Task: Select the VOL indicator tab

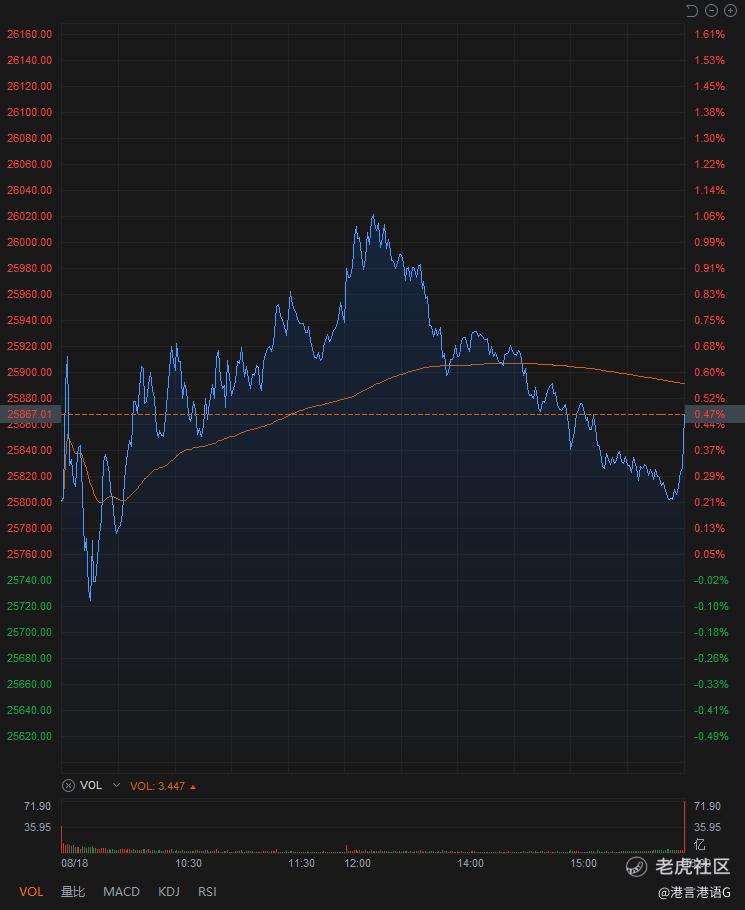Action: coord(31,891)
